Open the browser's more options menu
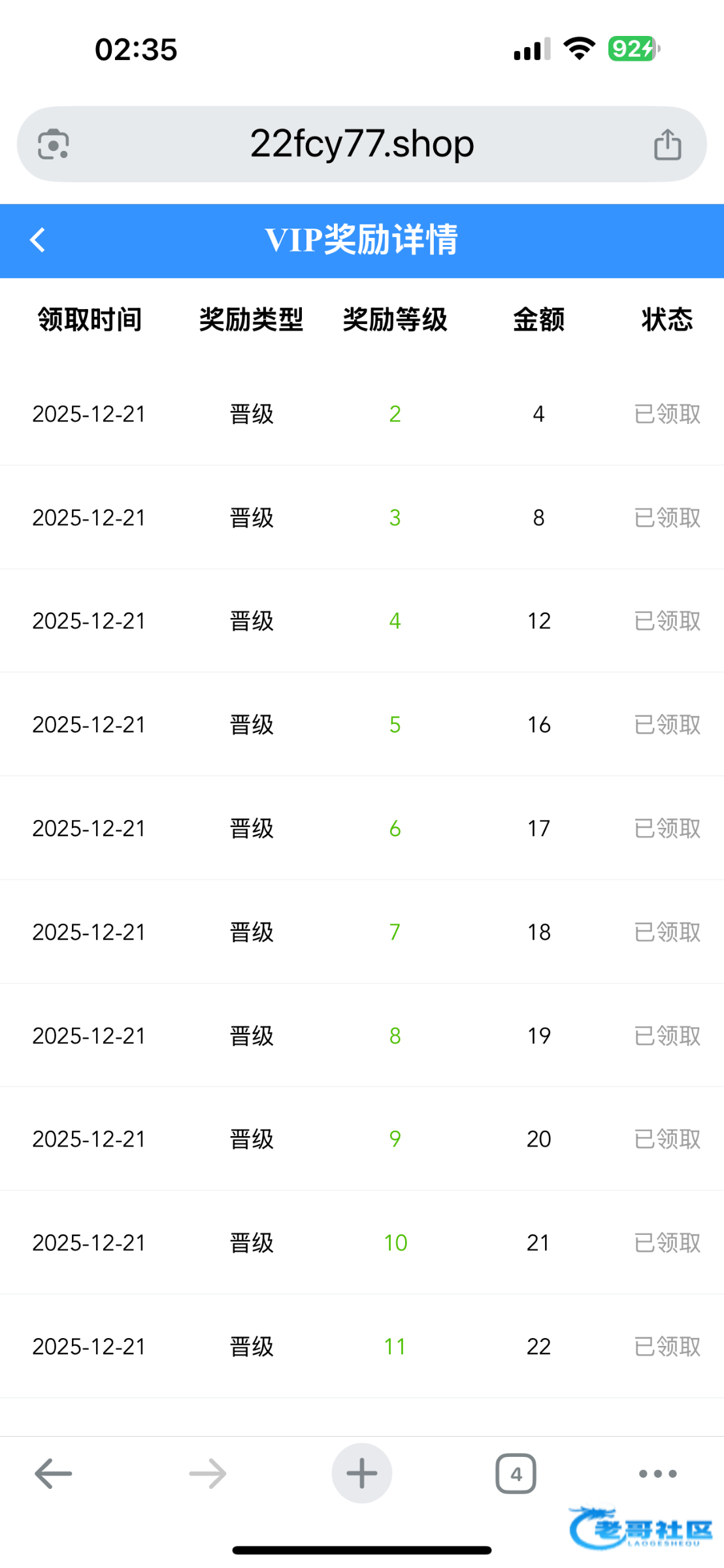The height and width of the screenshot is (1568, 724). tap(657, 1473)
